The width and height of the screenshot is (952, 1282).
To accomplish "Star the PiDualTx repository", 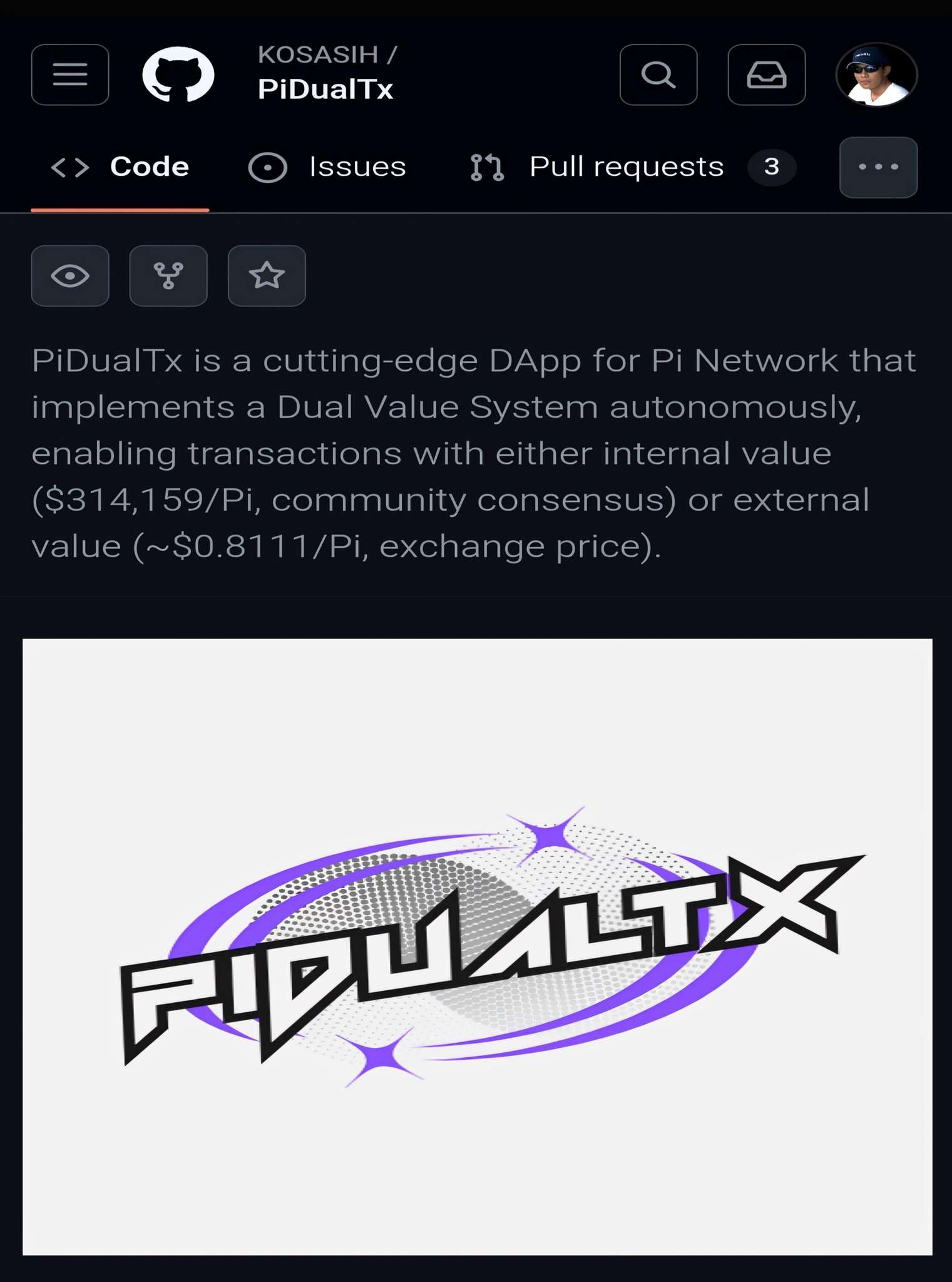I will coord(267,276).
